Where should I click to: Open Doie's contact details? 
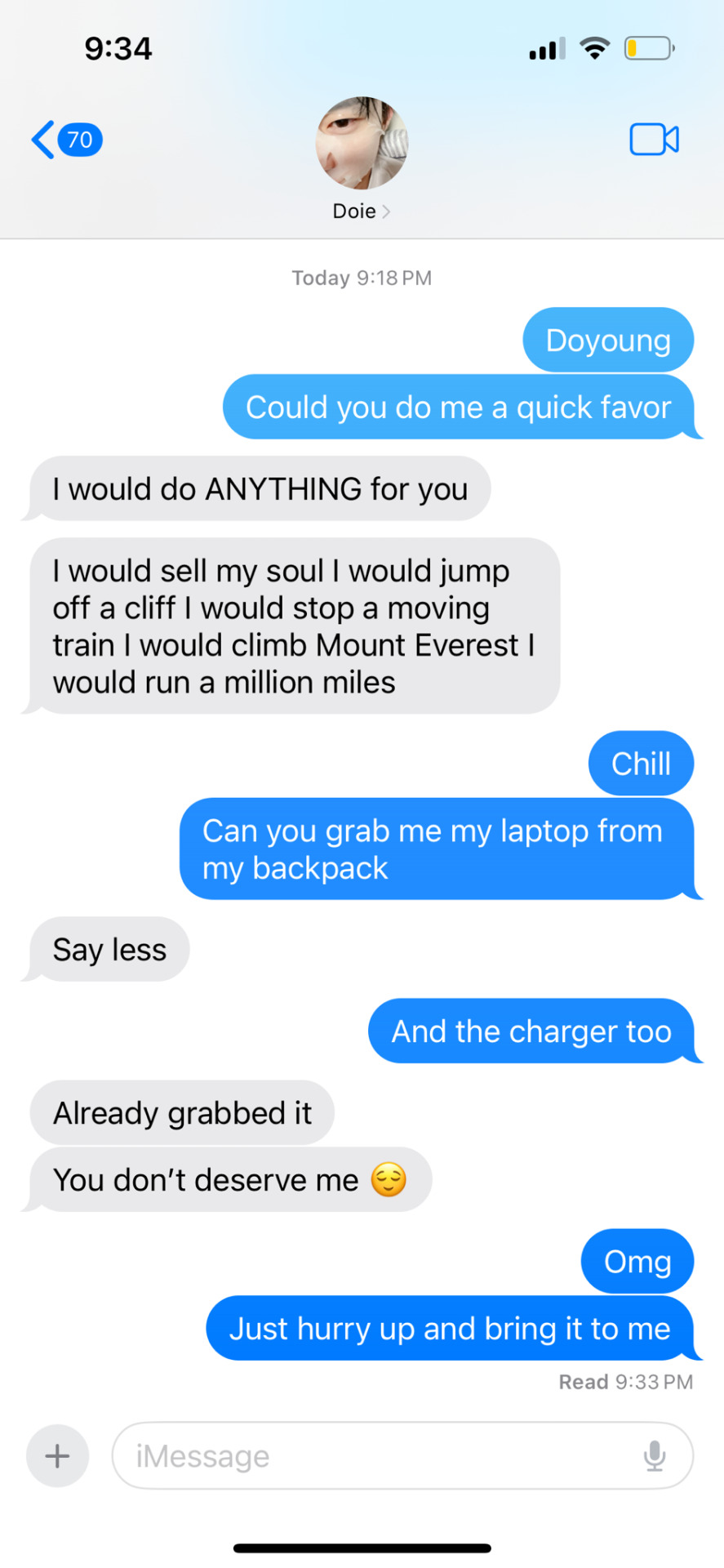tap(362, 160)
